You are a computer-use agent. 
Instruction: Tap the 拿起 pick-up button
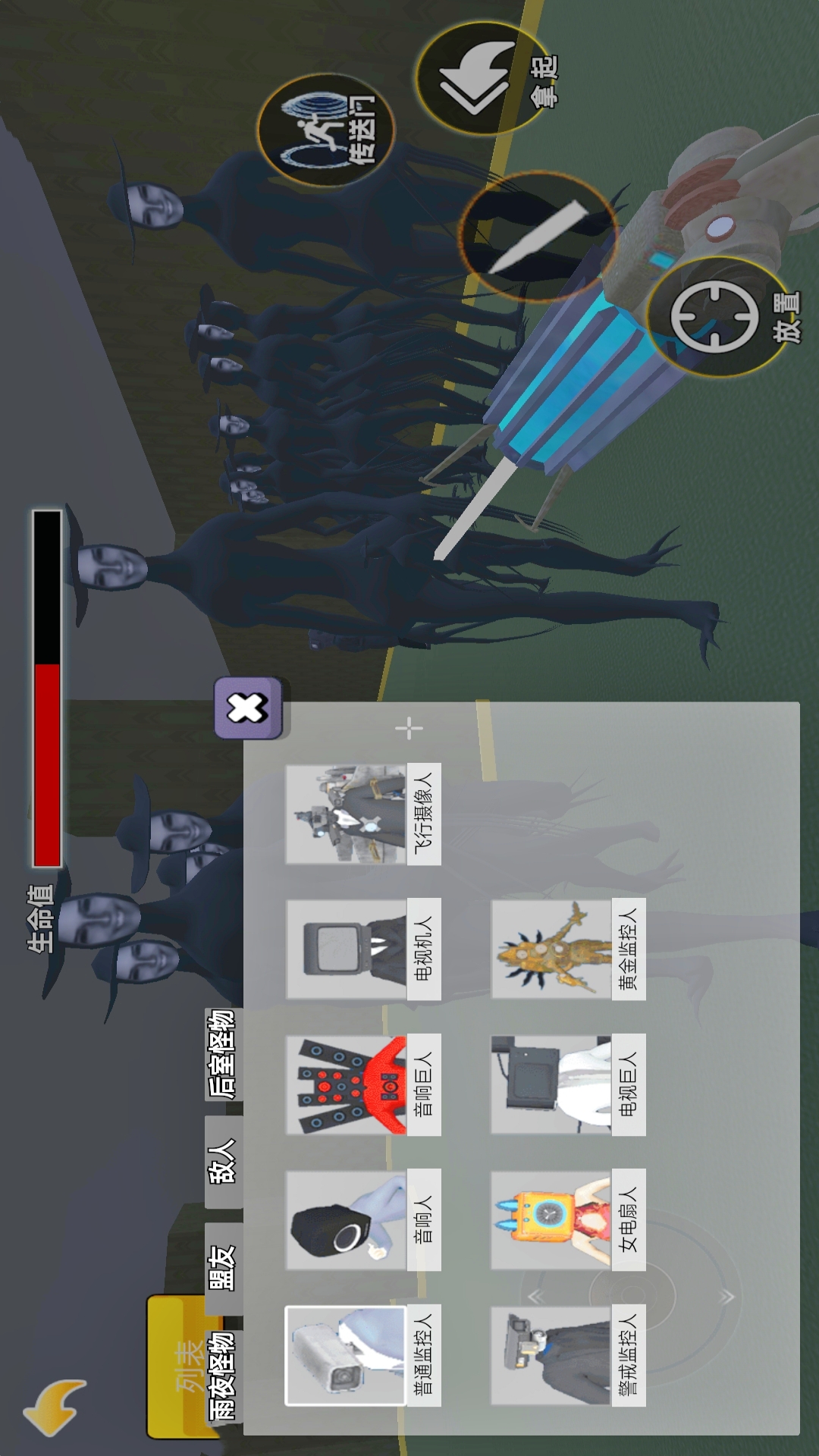click(x=485, y=77)
